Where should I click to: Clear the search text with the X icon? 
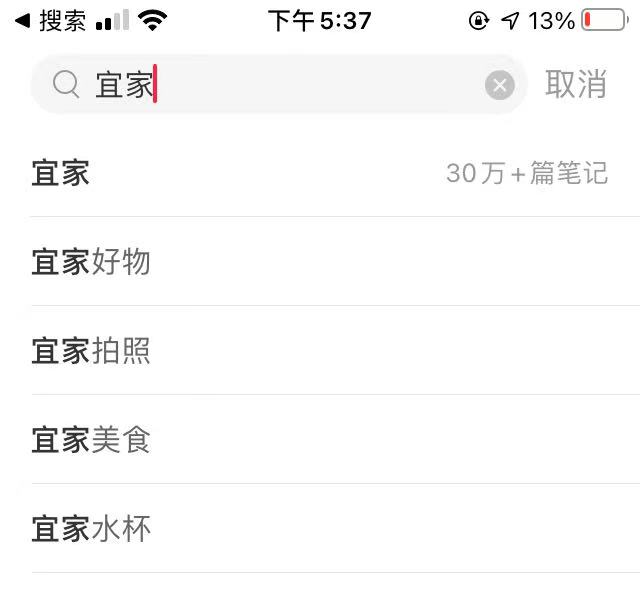[x=500, y=86]
